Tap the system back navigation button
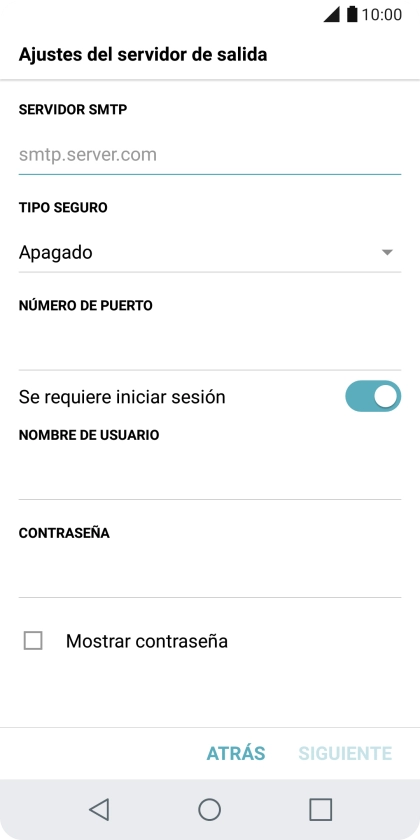Image resolution: width=420 pixels, height=840 pixels. pos(100,809)
